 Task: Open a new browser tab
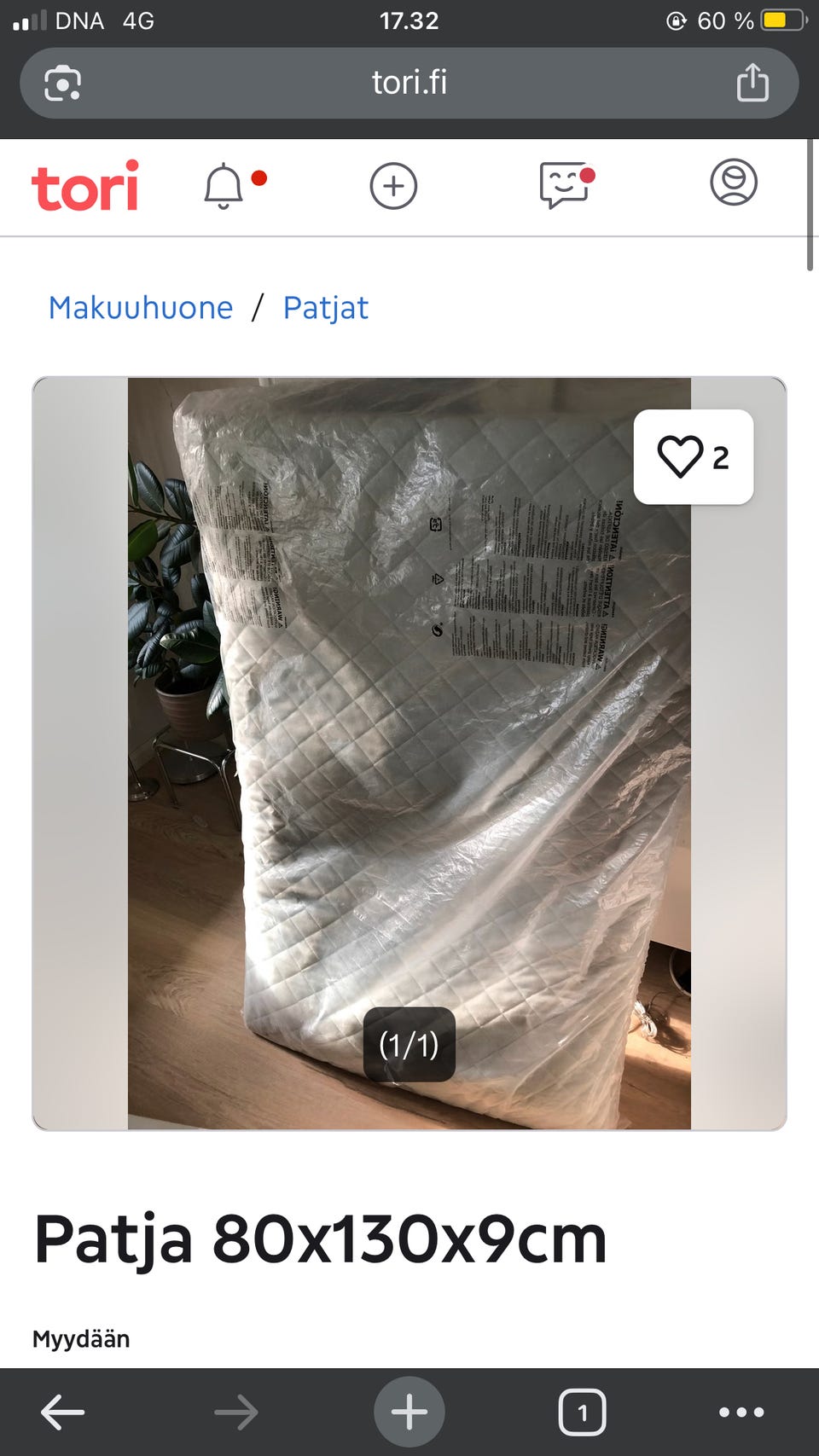click(409, 1412)
